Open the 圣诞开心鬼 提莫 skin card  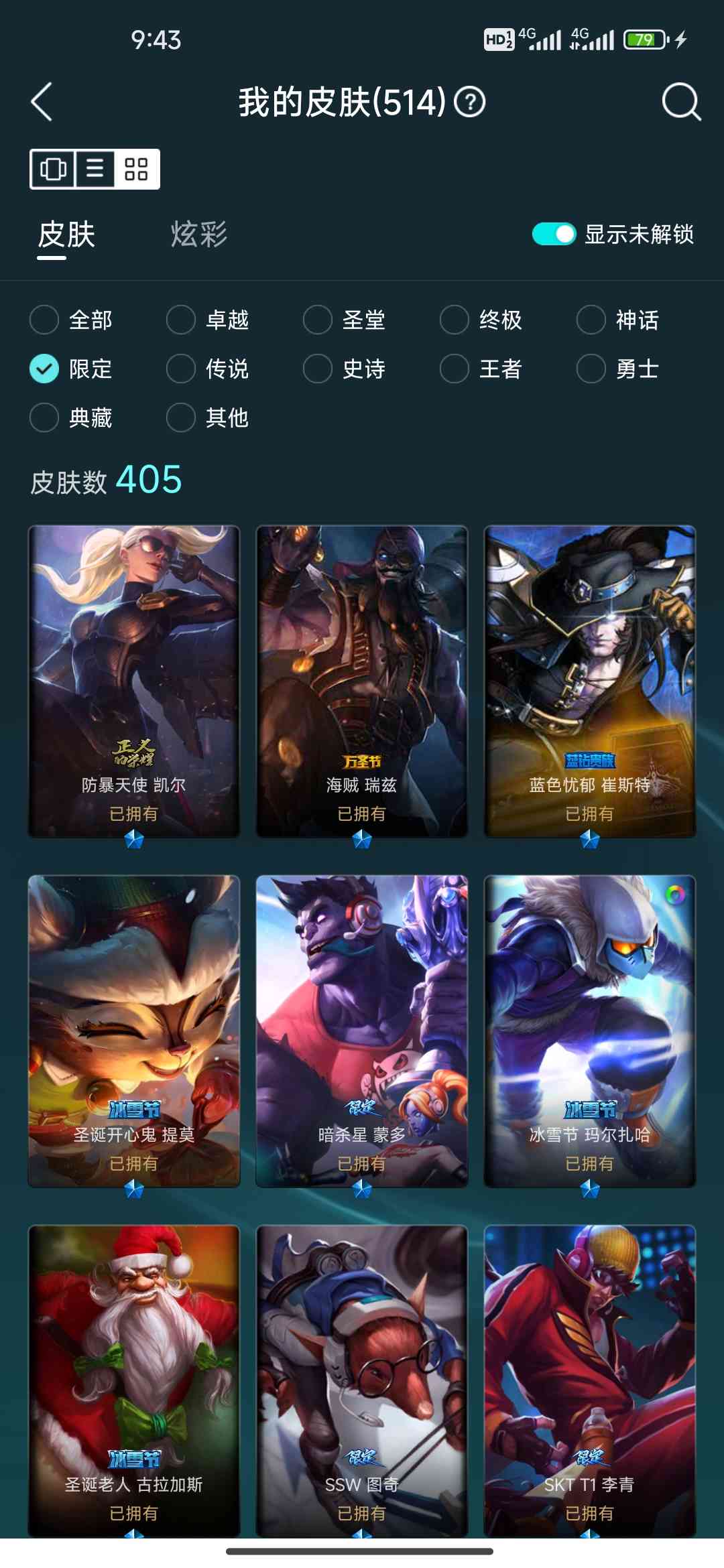tap(134, 1031)
